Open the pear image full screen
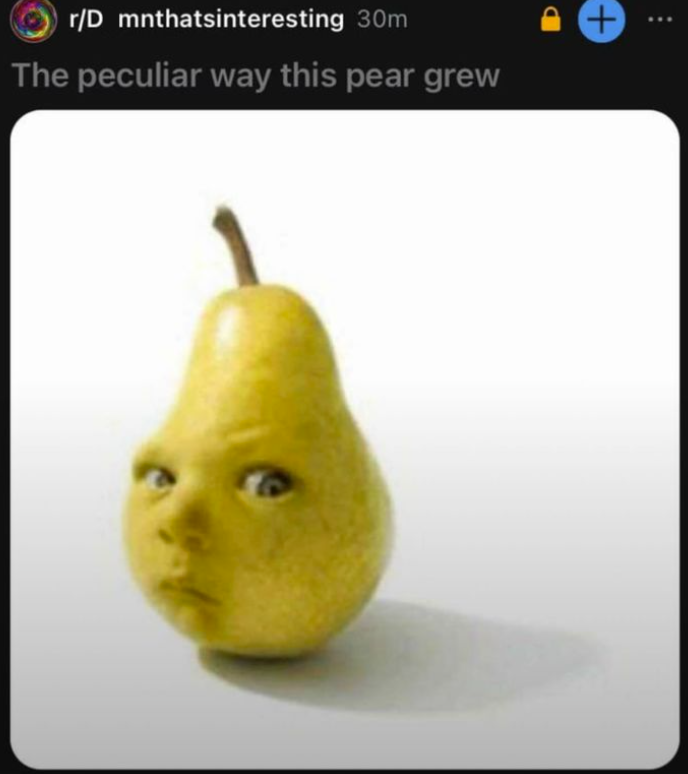 (x=344, y=440)
